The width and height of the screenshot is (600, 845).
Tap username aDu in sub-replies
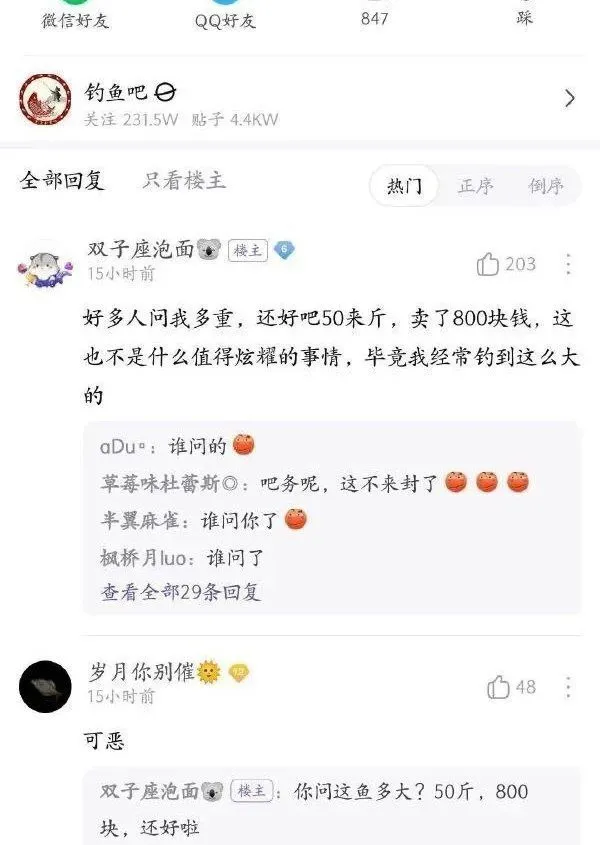click(x=123, y=445)
